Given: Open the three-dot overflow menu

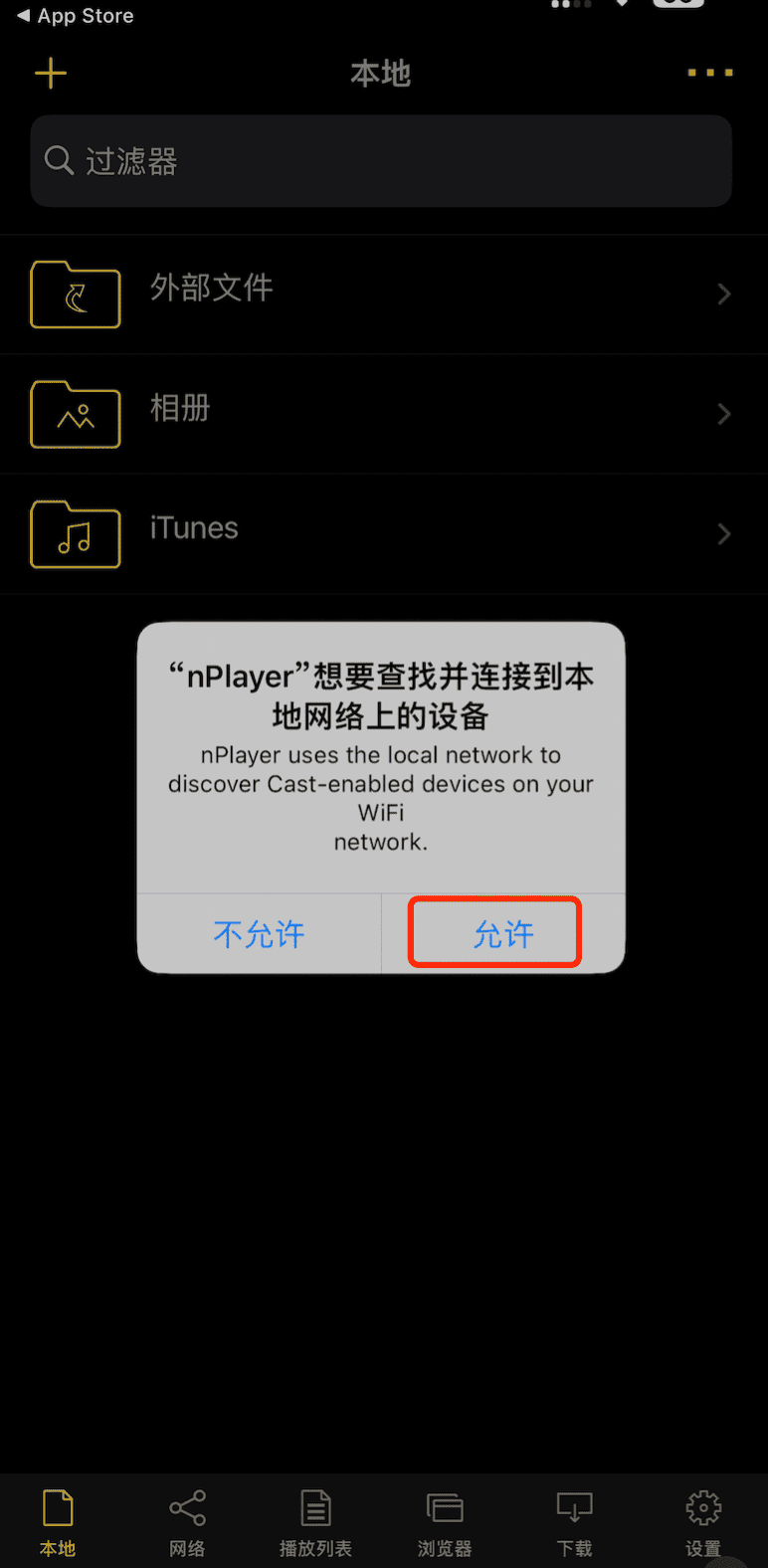Looking at the screenshot, I should pos(709,73).
